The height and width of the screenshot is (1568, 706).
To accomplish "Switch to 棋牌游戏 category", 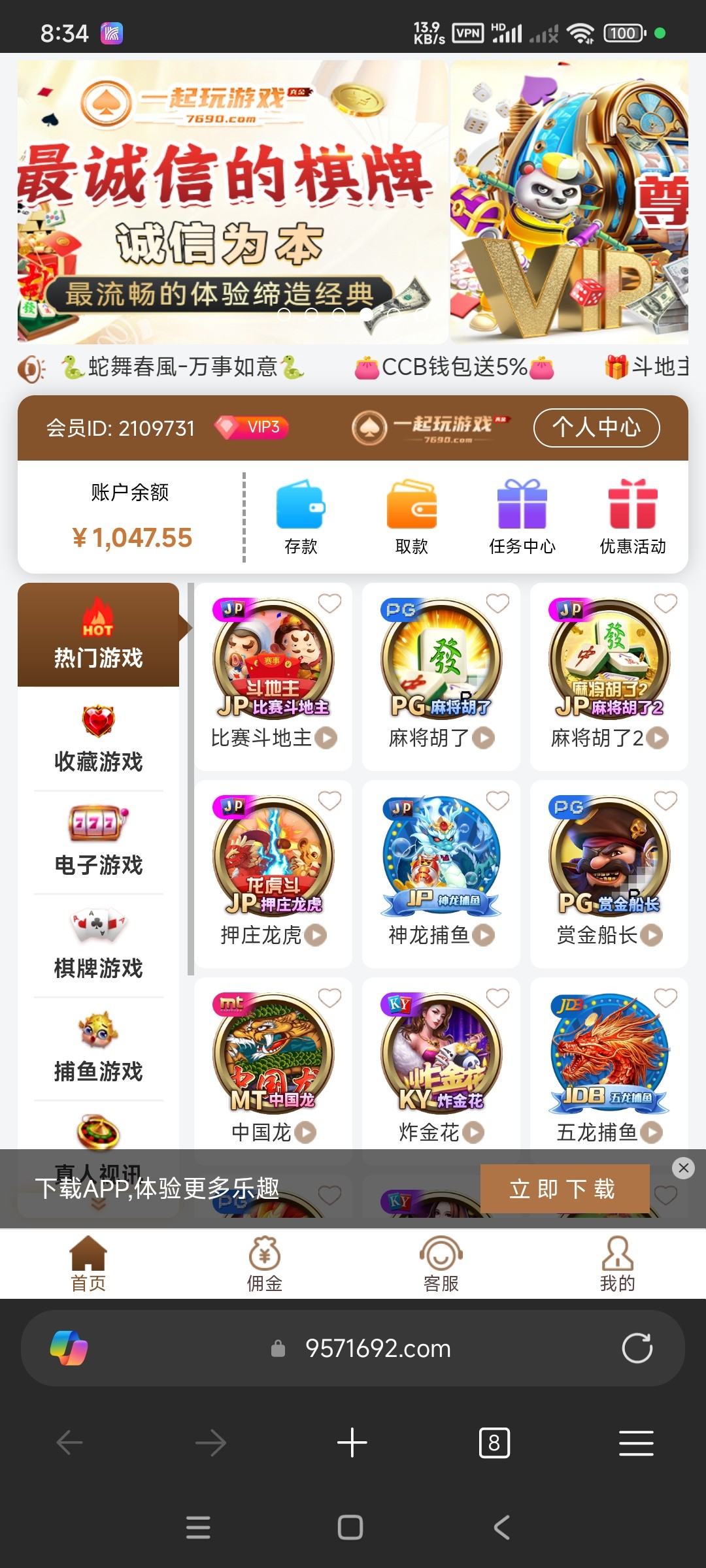I will pyautogui.click(x=98, y=945).
